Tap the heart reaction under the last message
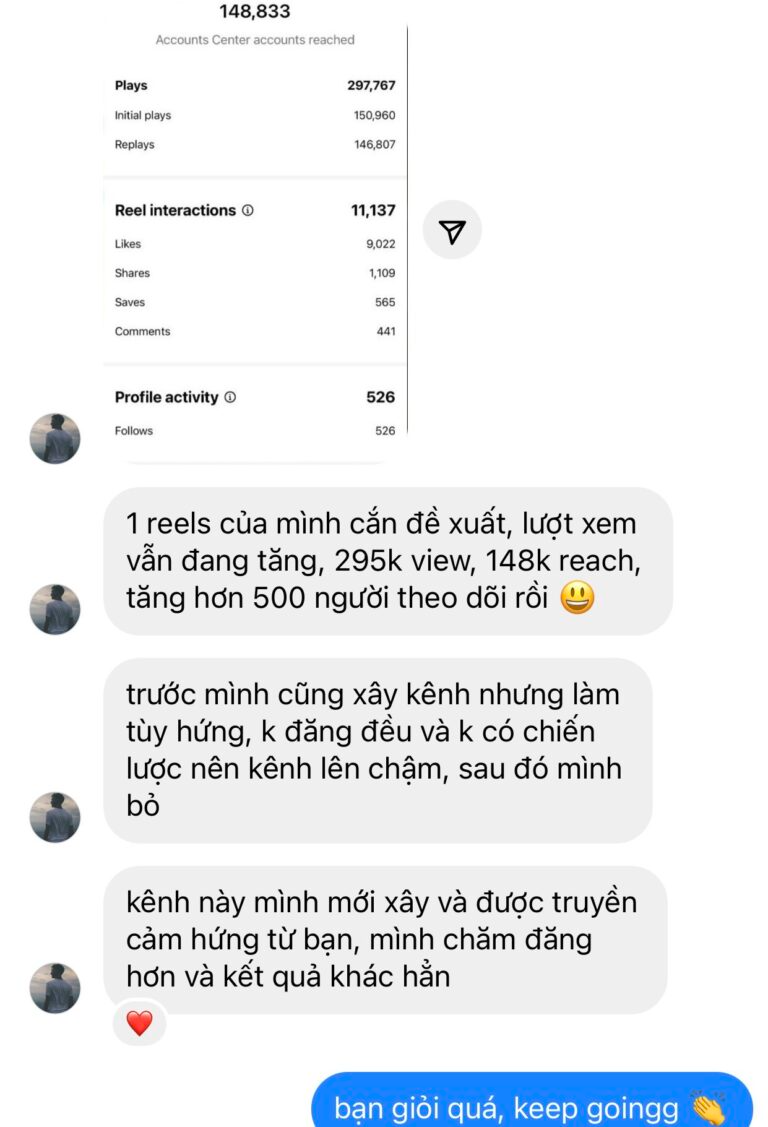The image size is (768, 1127). click(x=139, y=1023)
